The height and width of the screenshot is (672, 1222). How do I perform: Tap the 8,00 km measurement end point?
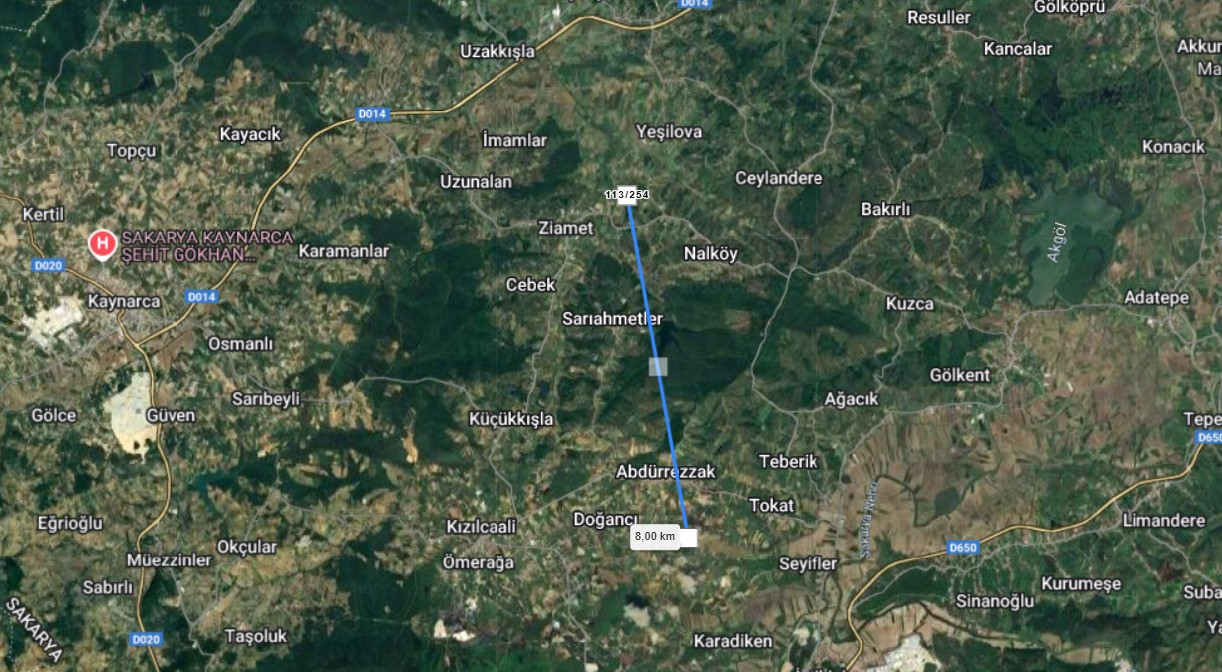(688, 537)
